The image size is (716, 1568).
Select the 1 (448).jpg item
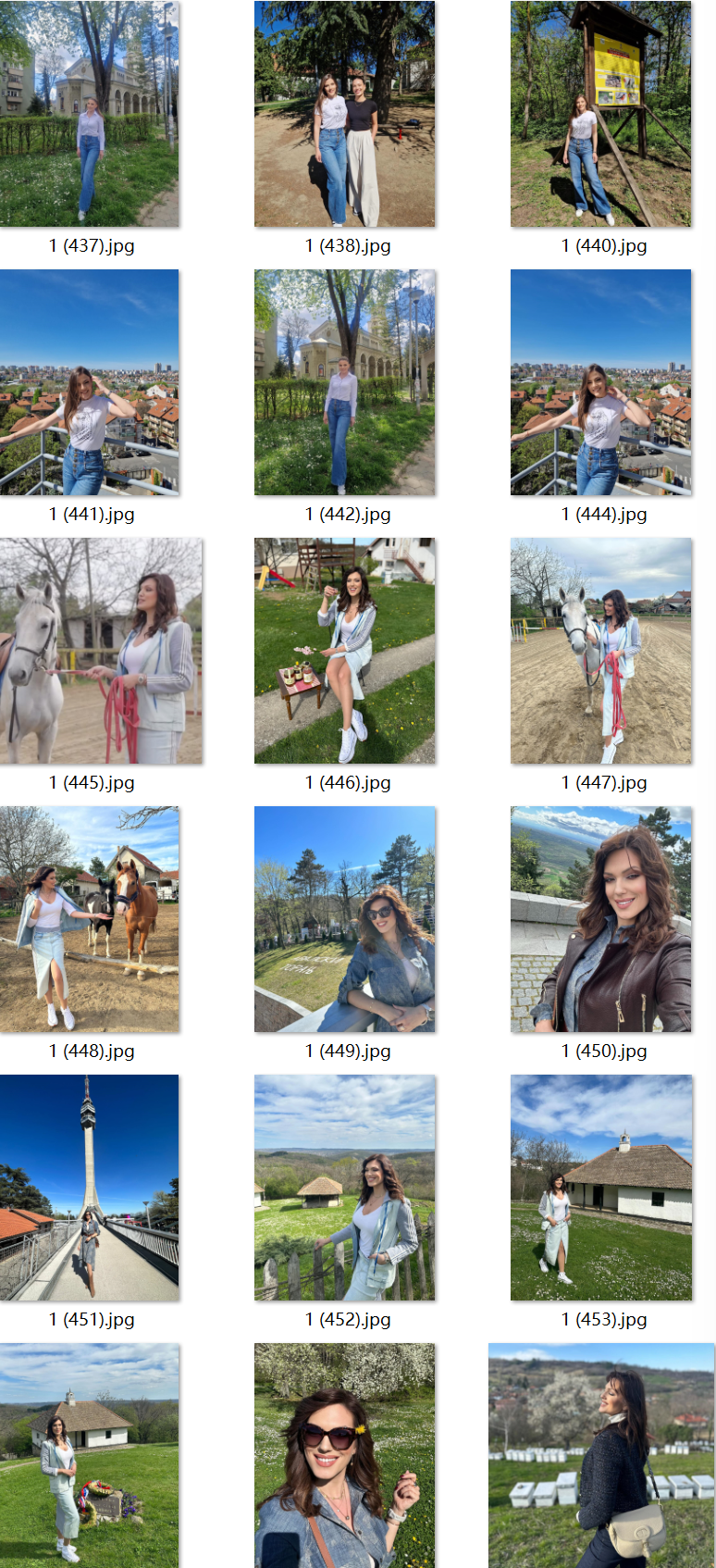(x=90, y=919)
